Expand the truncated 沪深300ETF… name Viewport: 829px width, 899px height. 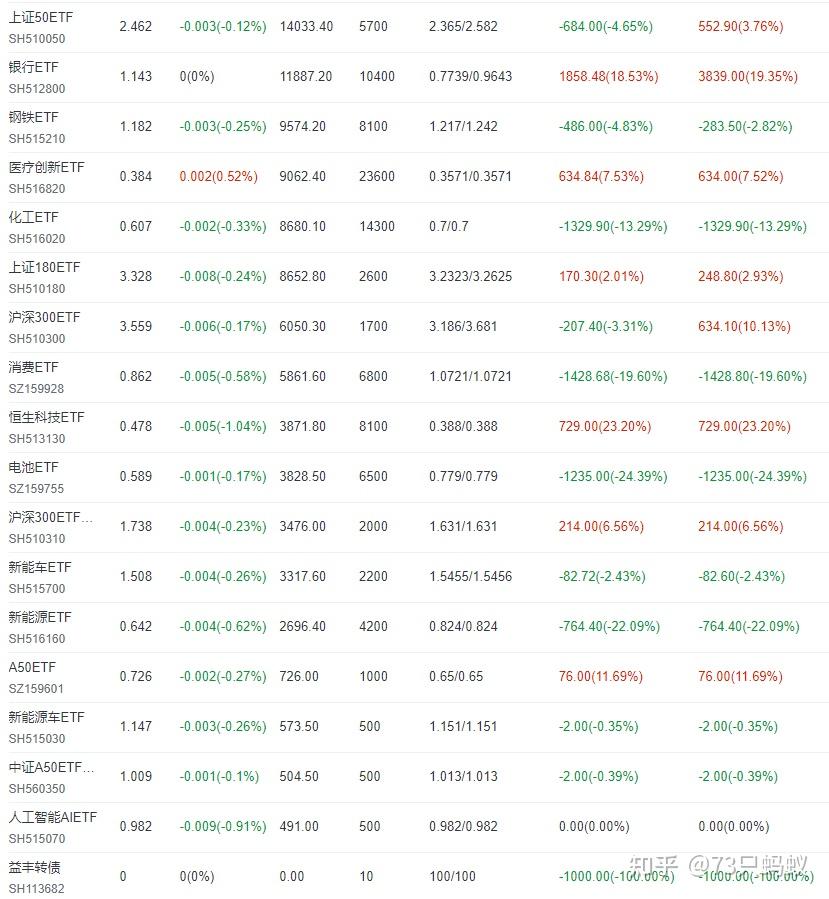(x=48, y=516)
